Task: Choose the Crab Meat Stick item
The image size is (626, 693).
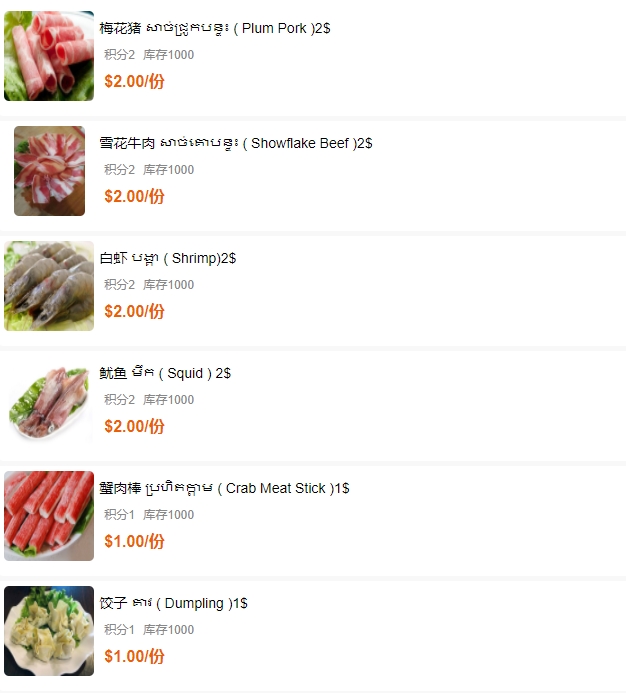Action: tap(223, 489)
